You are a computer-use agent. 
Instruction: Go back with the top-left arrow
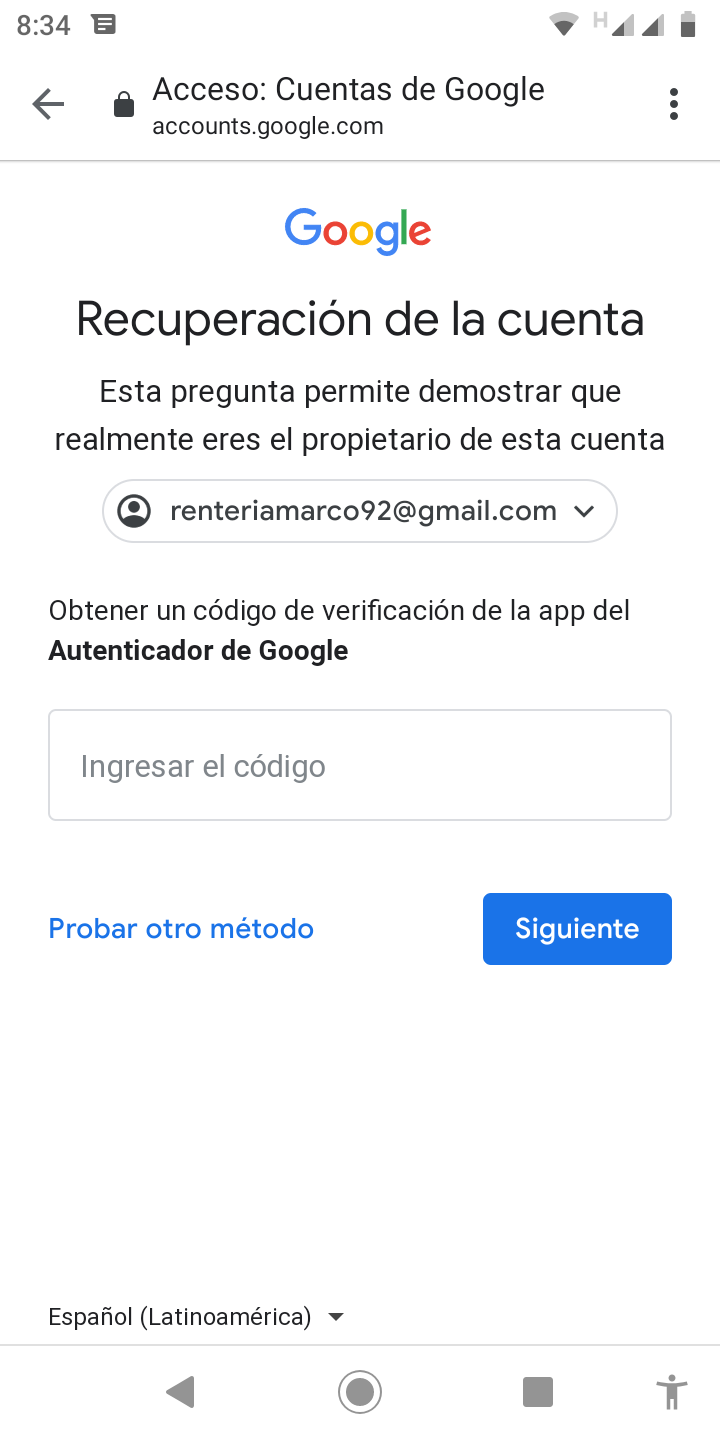48,104
